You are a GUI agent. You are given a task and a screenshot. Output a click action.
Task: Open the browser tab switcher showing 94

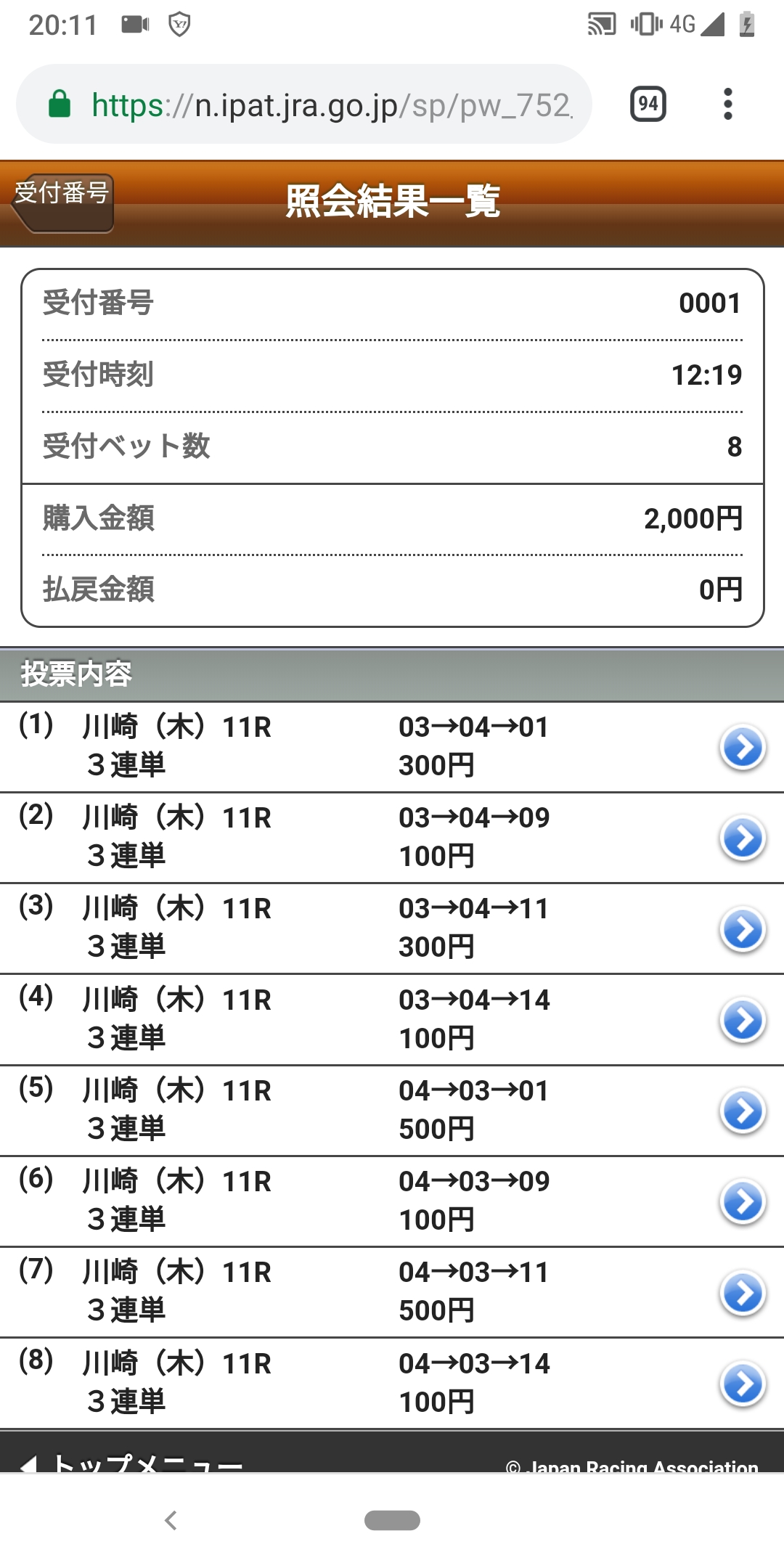point(648,104)
